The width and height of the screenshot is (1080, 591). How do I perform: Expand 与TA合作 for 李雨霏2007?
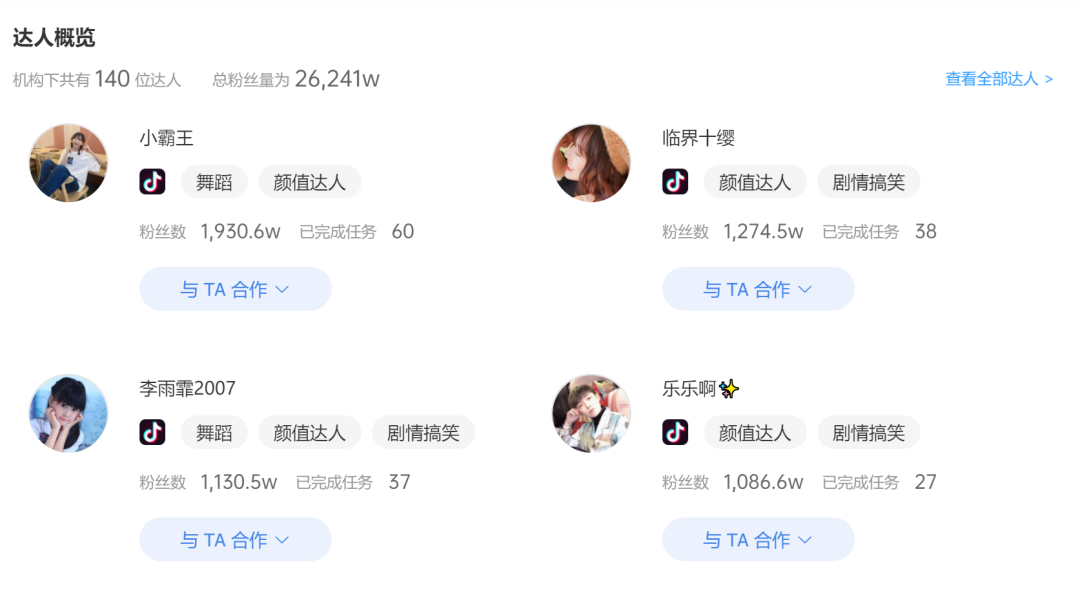235,540
